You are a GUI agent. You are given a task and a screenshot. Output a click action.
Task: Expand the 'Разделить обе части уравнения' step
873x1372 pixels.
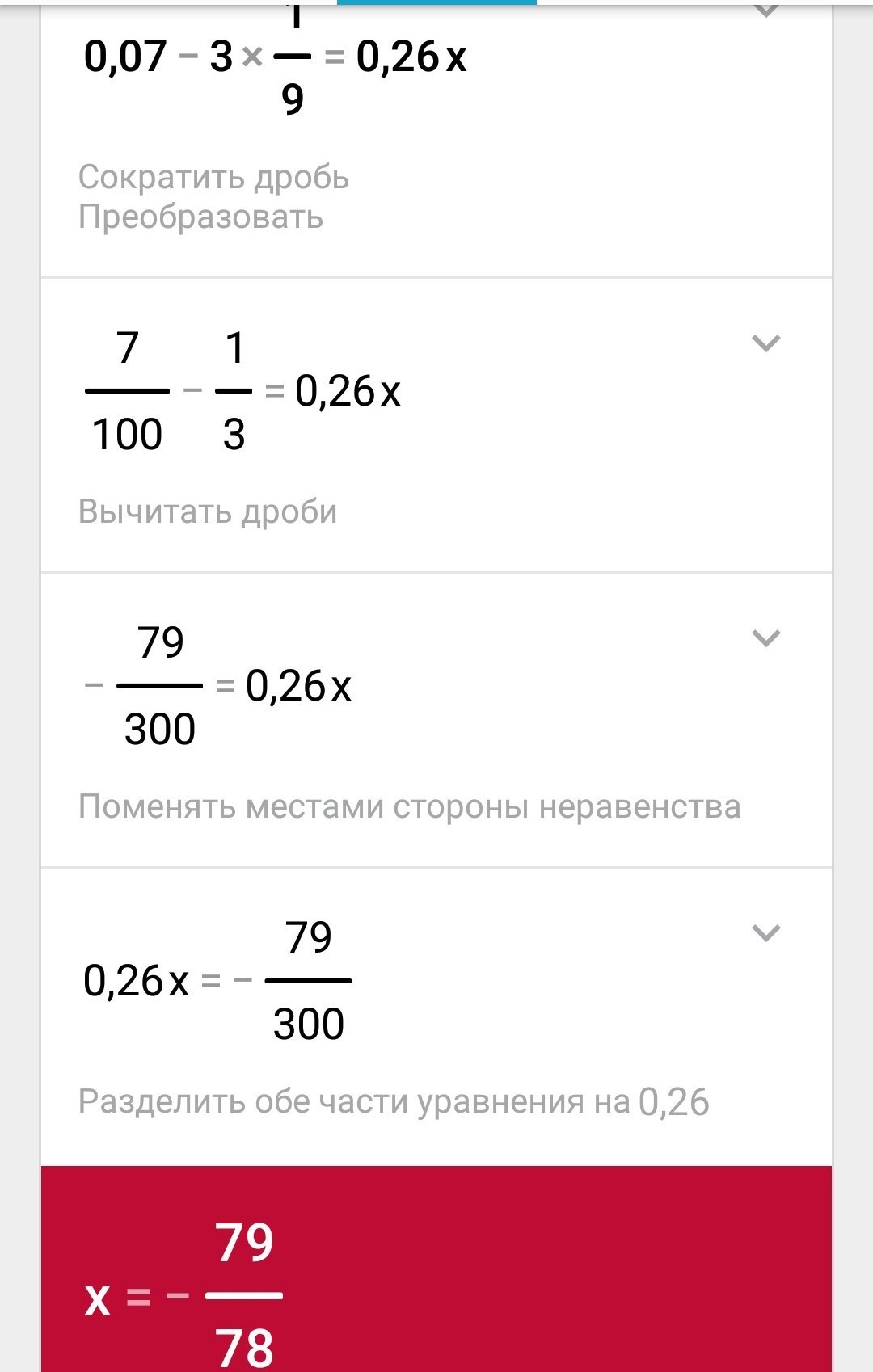(x=765, y=933)
